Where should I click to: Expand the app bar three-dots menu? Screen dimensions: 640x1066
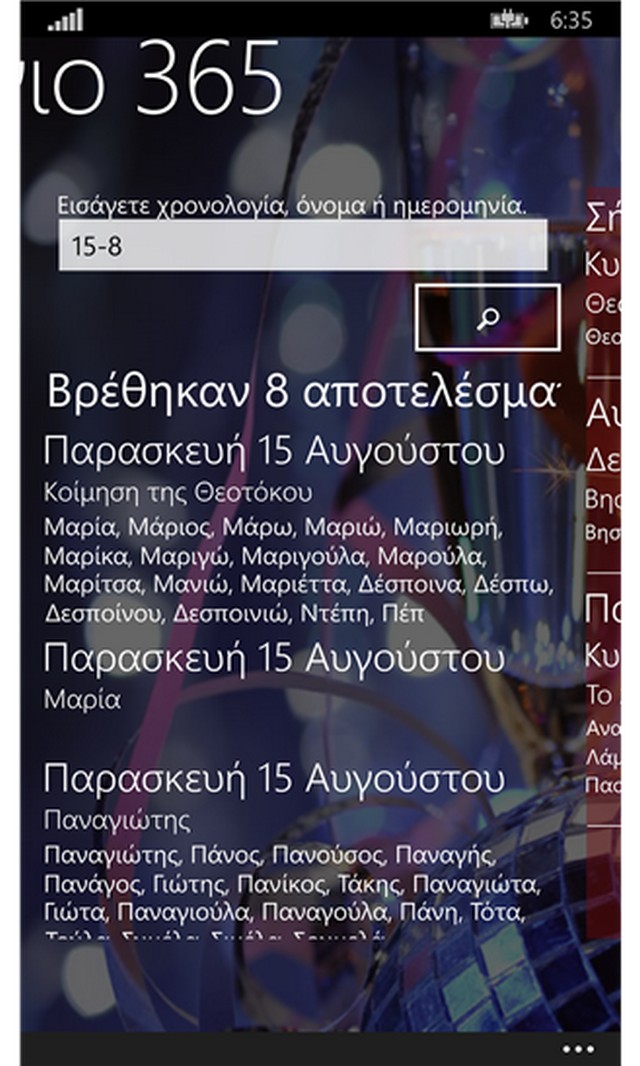(579, 1049)
